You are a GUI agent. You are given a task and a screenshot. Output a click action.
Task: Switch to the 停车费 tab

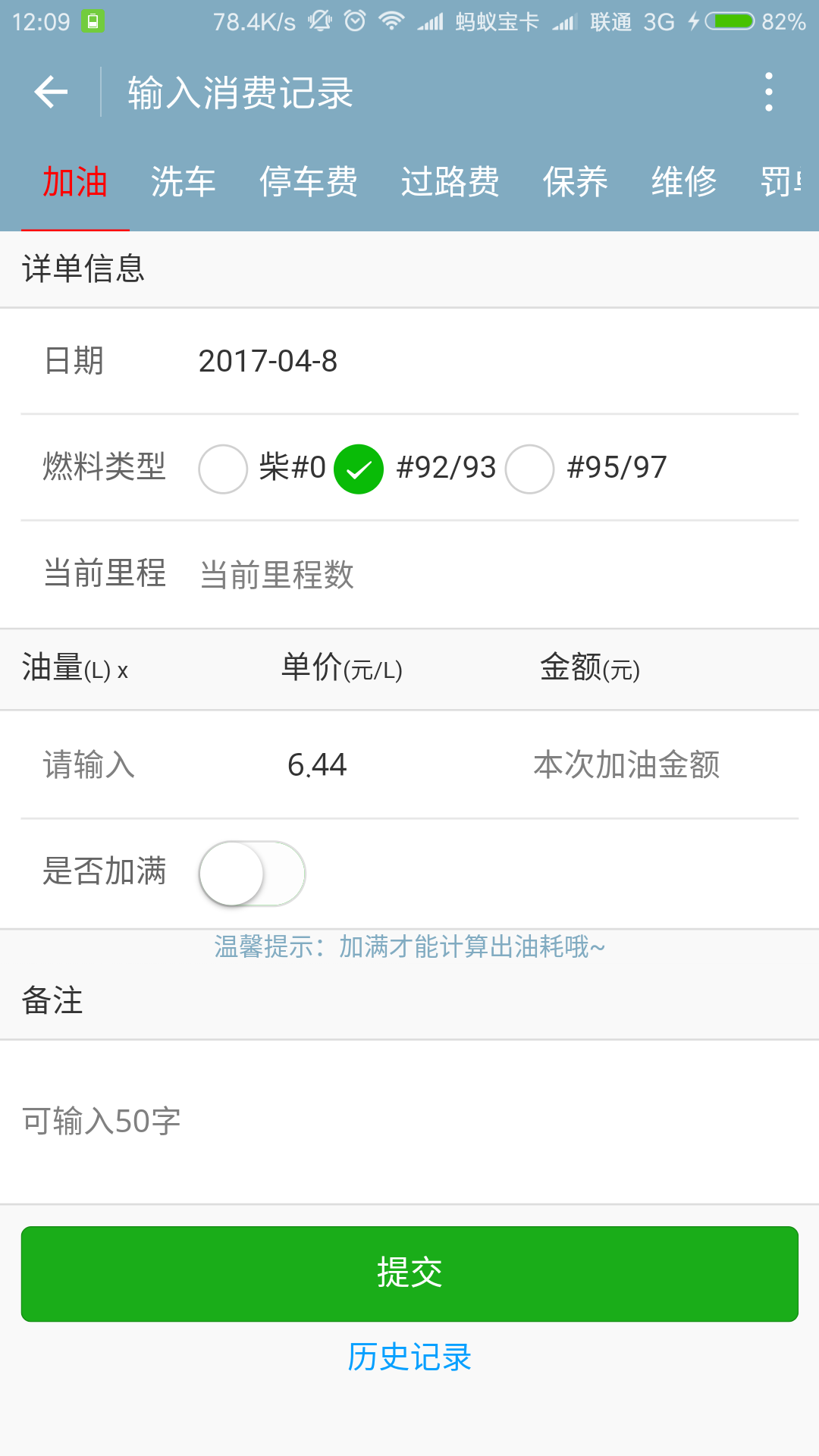click(x=309, y=182)
